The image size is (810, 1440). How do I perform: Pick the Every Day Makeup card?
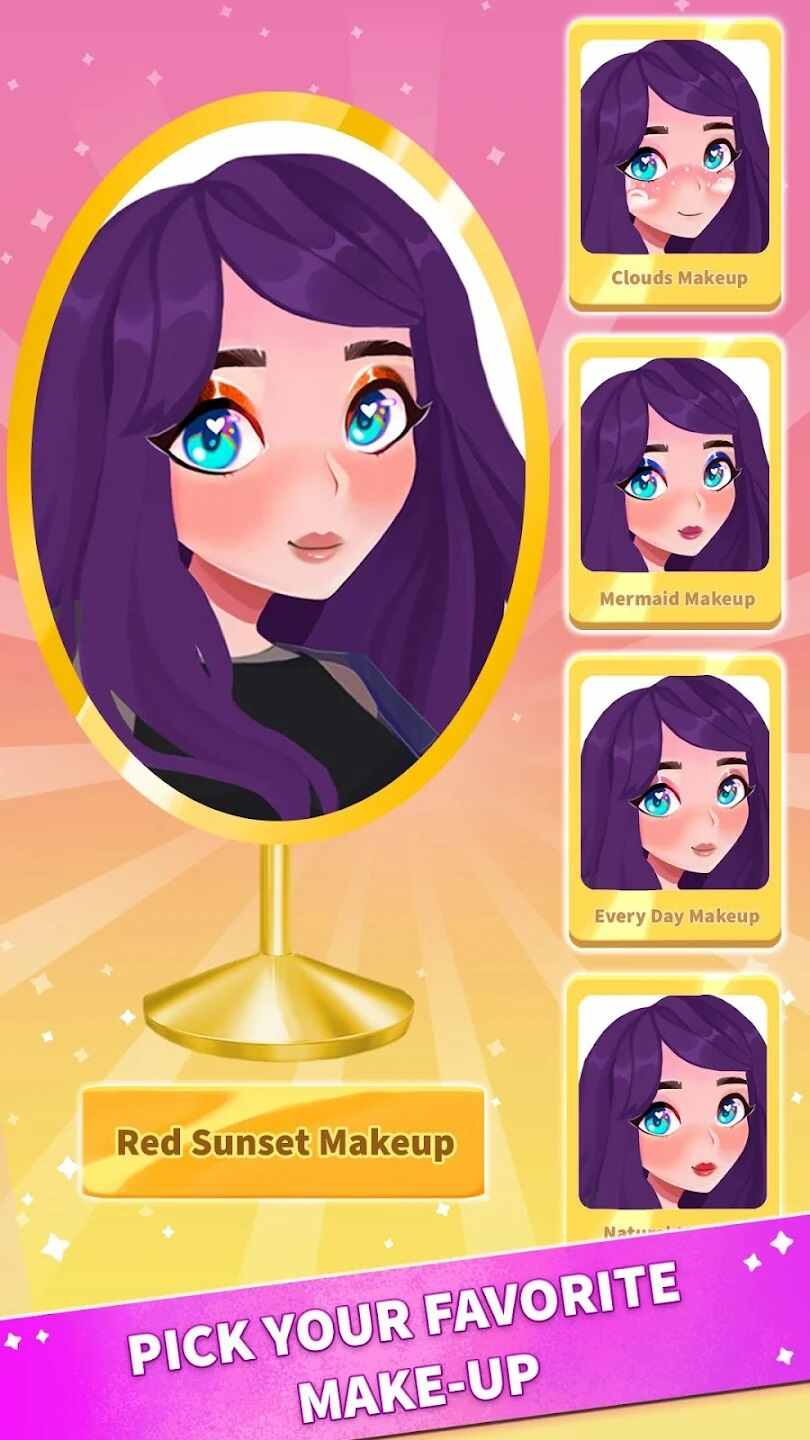pyautogui.click(x=675, y=800)
